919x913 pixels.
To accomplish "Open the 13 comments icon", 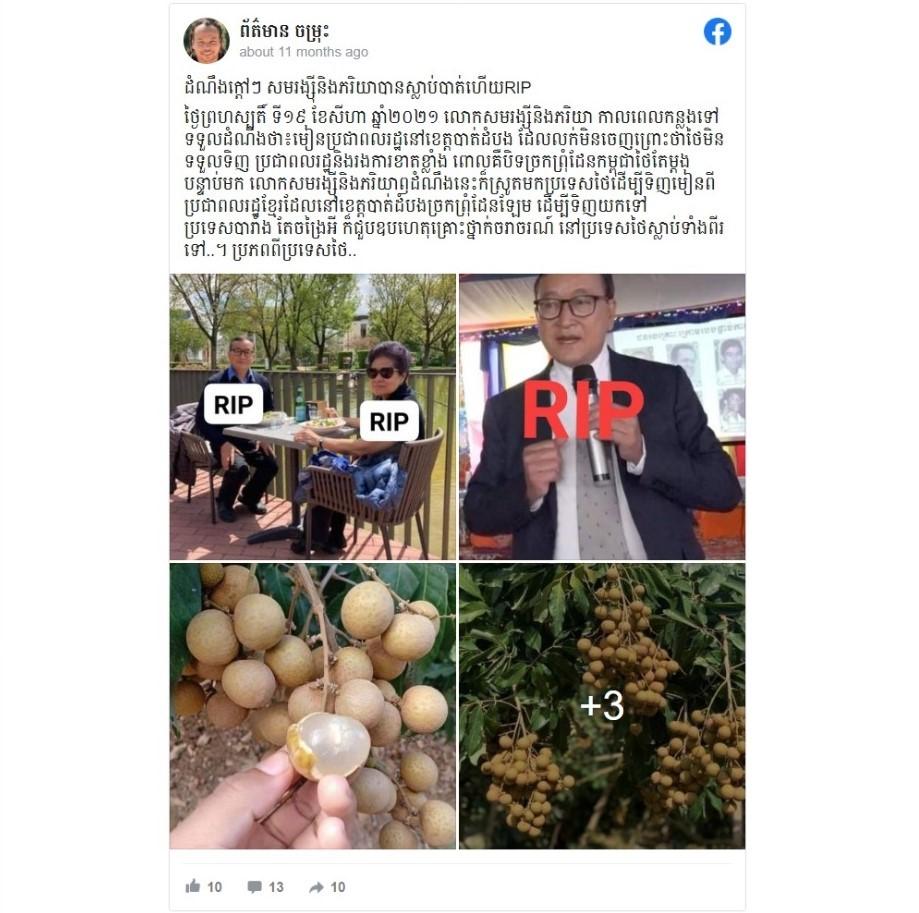I will 254,886.
